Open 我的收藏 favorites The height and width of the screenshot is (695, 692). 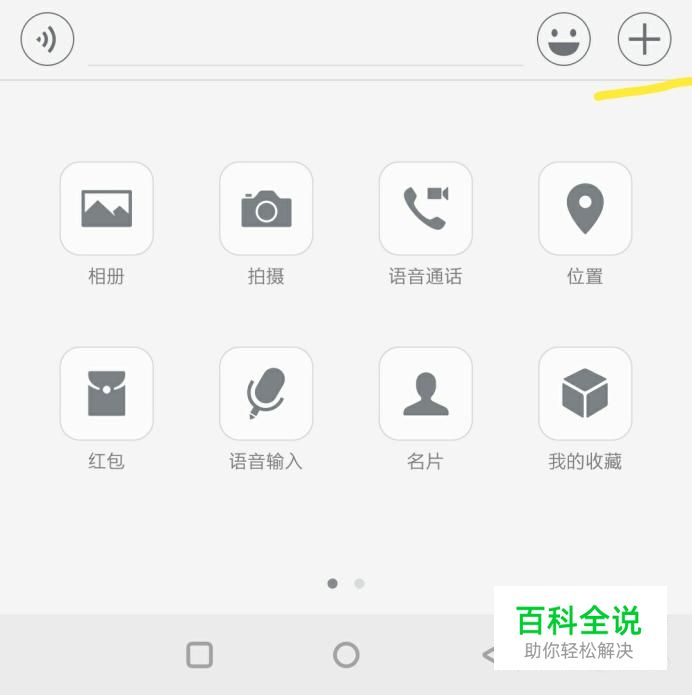coord(585,393)
